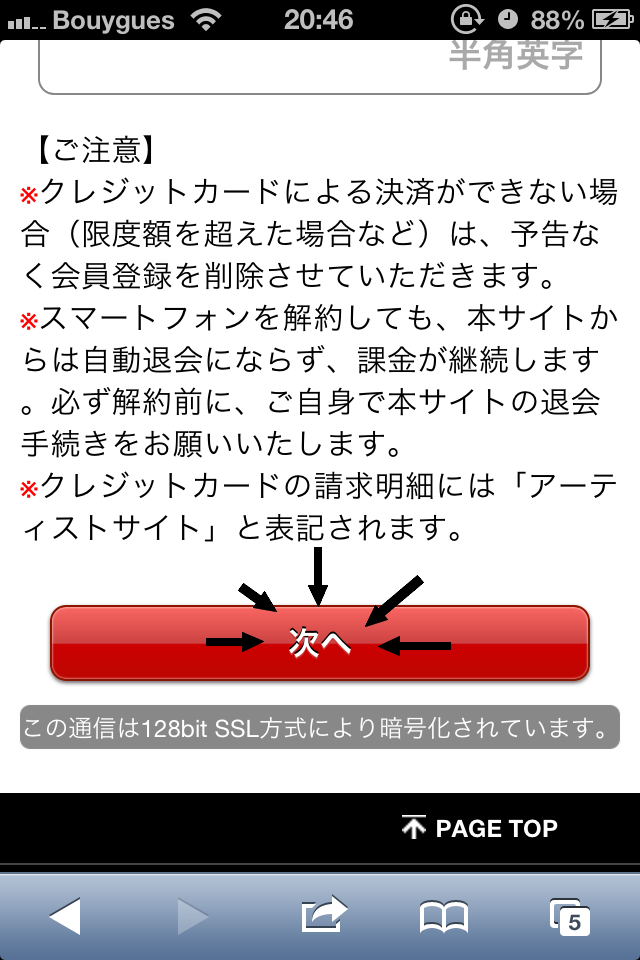This screenshot has width=640, height=960.
Task: Go back to the previous page
Action: coord(65,916)
